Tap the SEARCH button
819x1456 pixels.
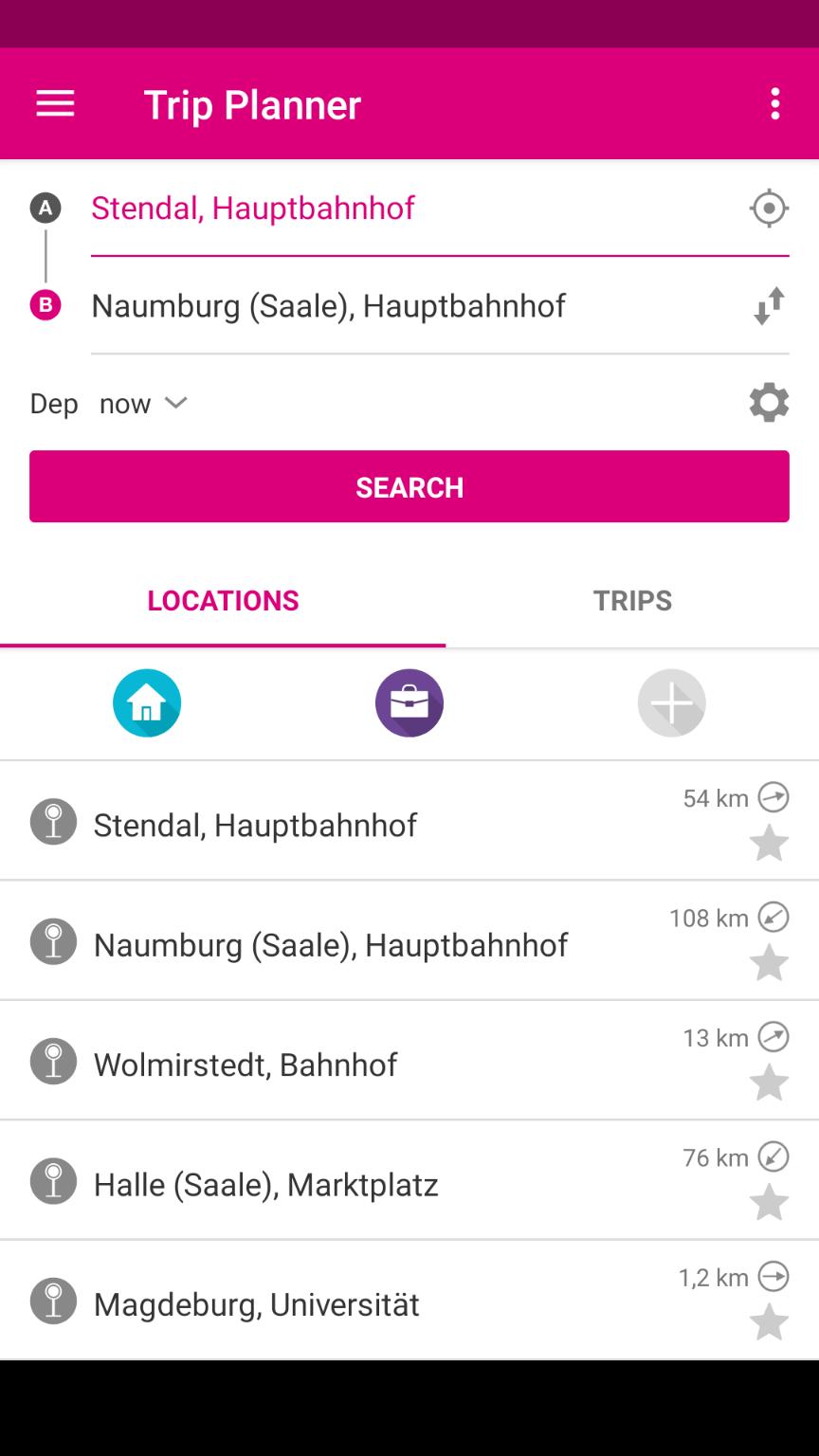pyautogui.click(x=409, y=486)
